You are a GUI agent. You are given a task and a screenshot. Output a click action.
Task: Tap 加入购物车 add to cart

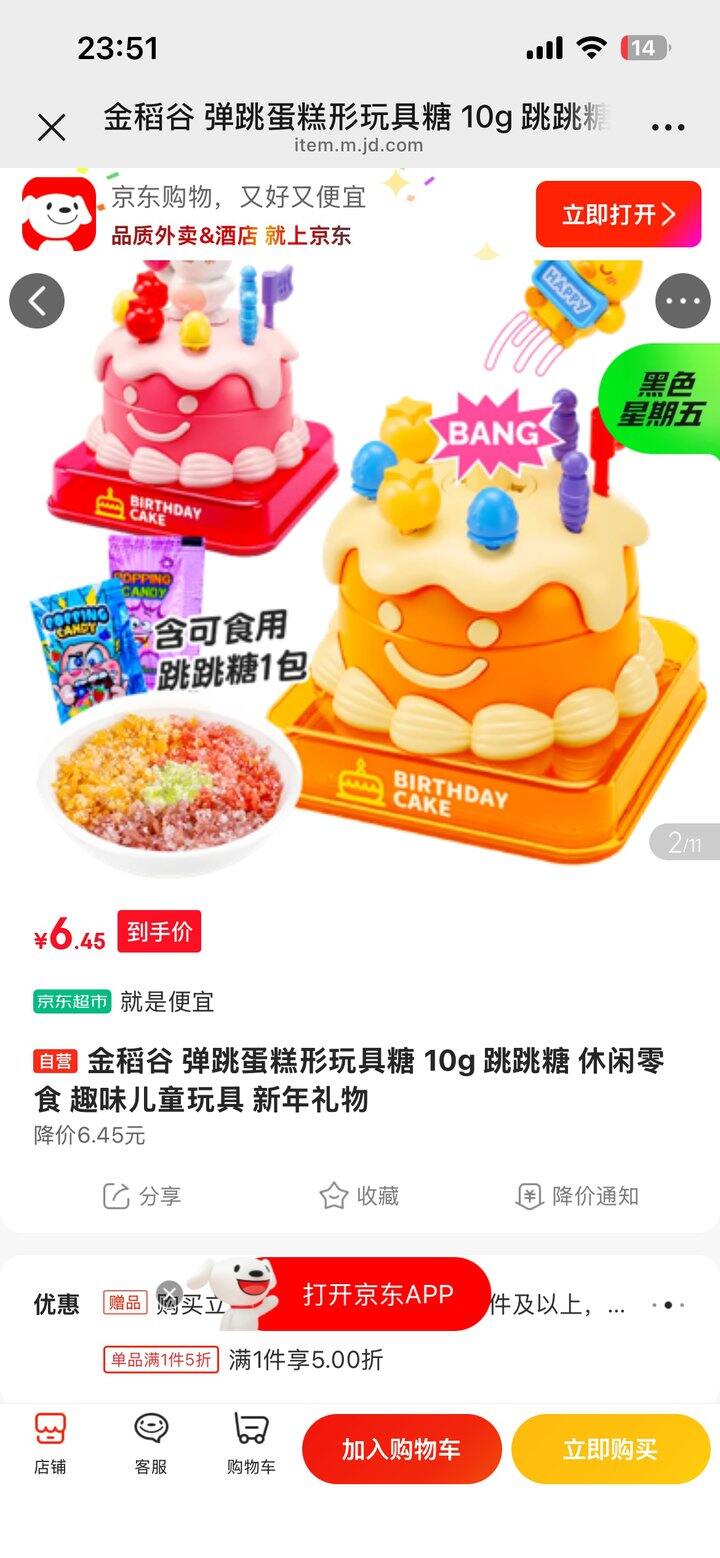pyautogui.click(x=402, y=1447)
